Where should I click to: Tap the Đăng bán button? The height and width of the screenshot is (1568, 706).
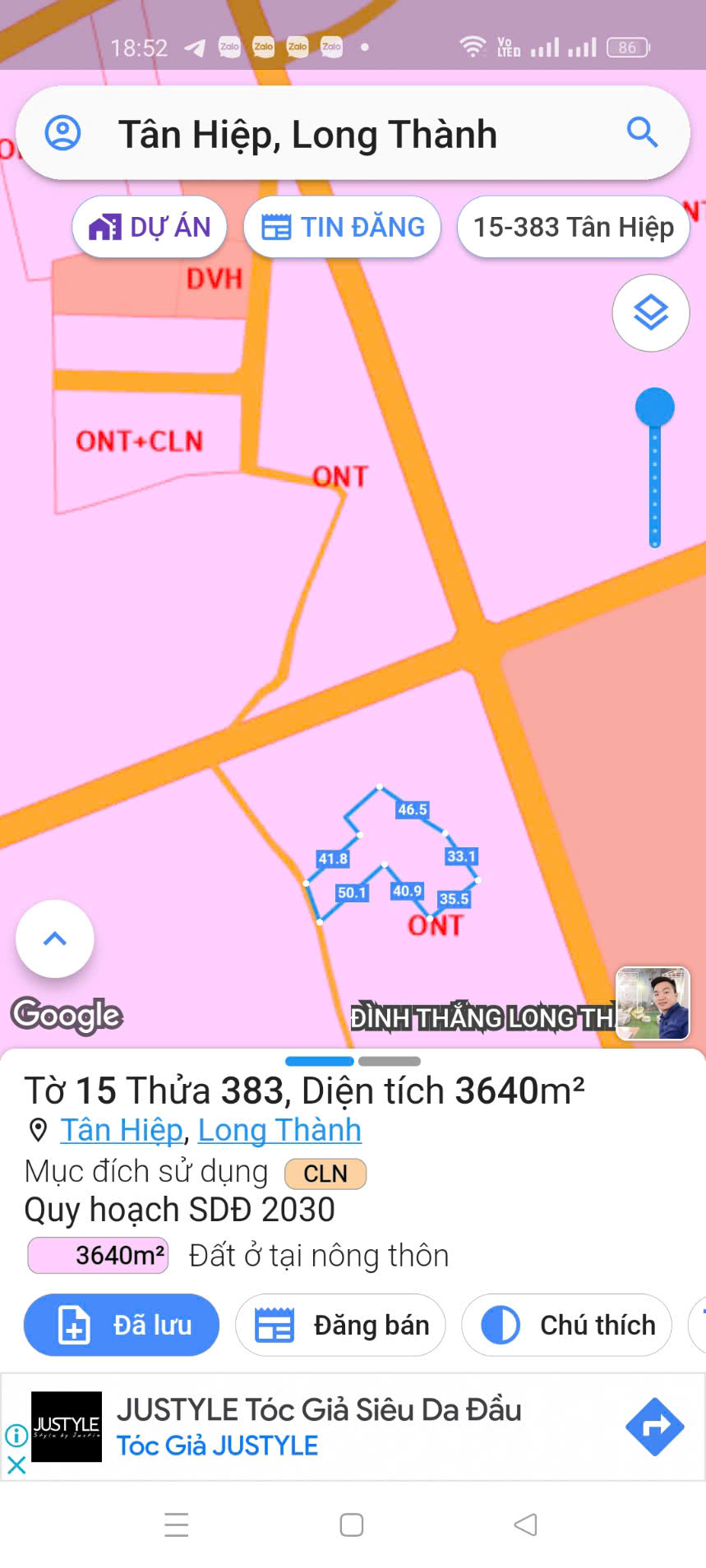tap(340, 1325)
